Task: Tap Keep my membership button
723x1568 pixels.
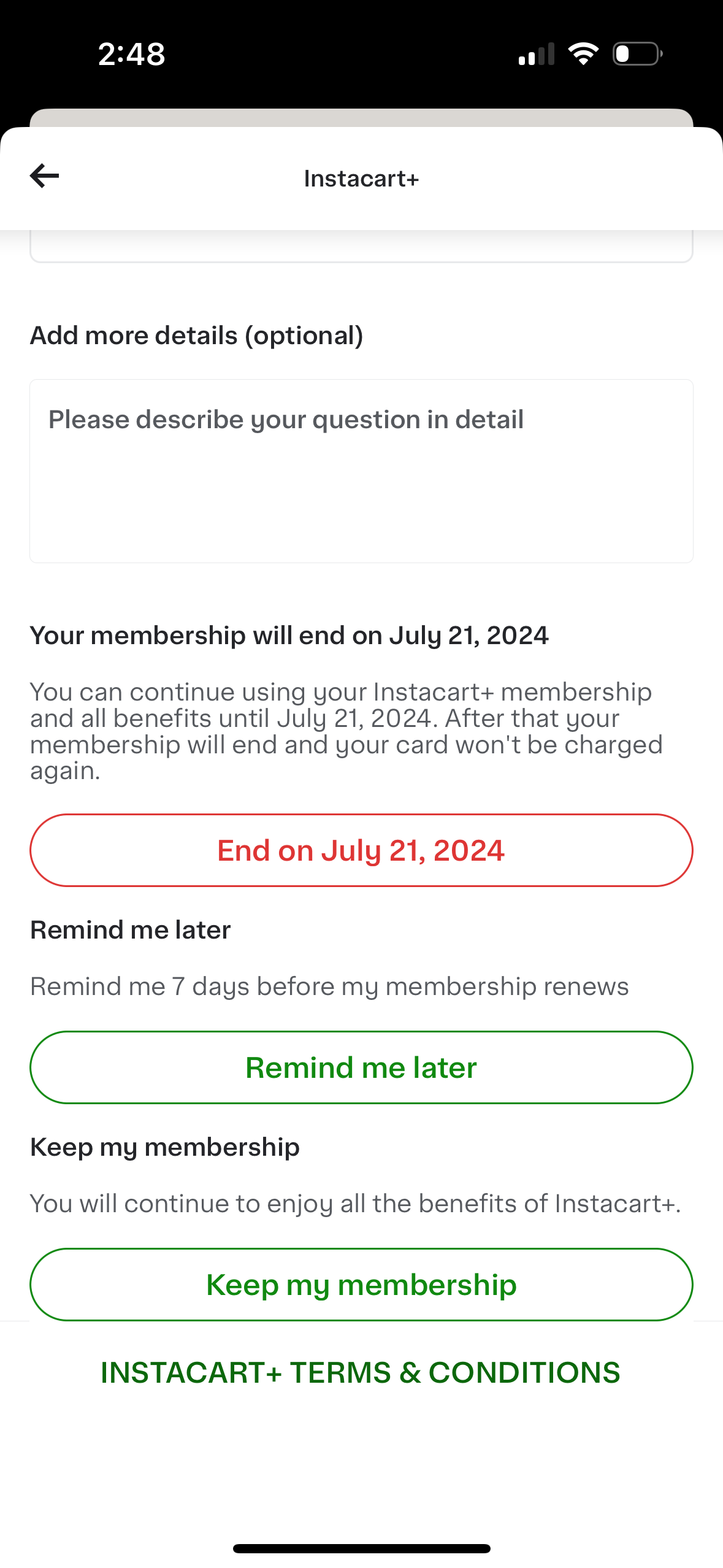Action: tap(361, 1285)
